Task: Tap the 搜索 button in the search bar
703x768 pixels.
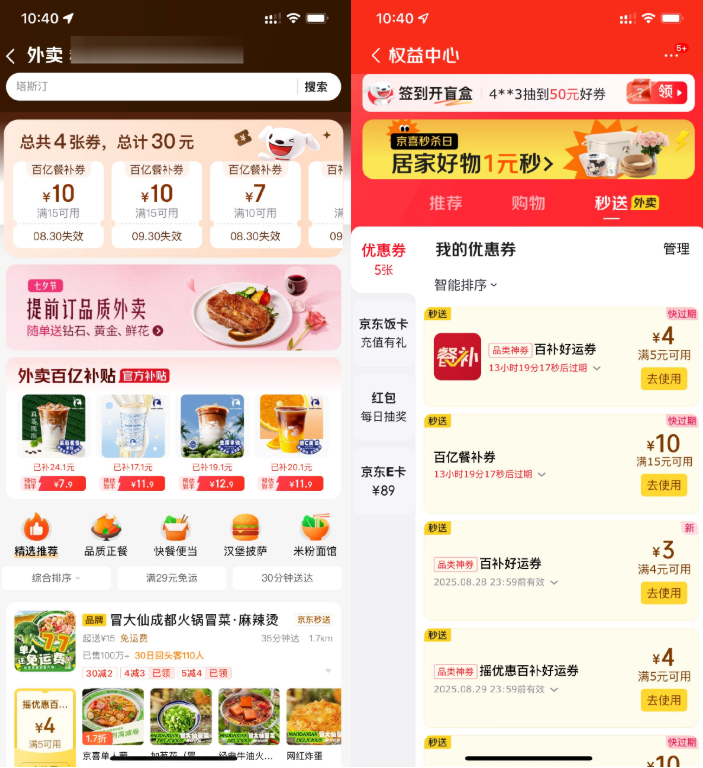Action: pos(316,87)
